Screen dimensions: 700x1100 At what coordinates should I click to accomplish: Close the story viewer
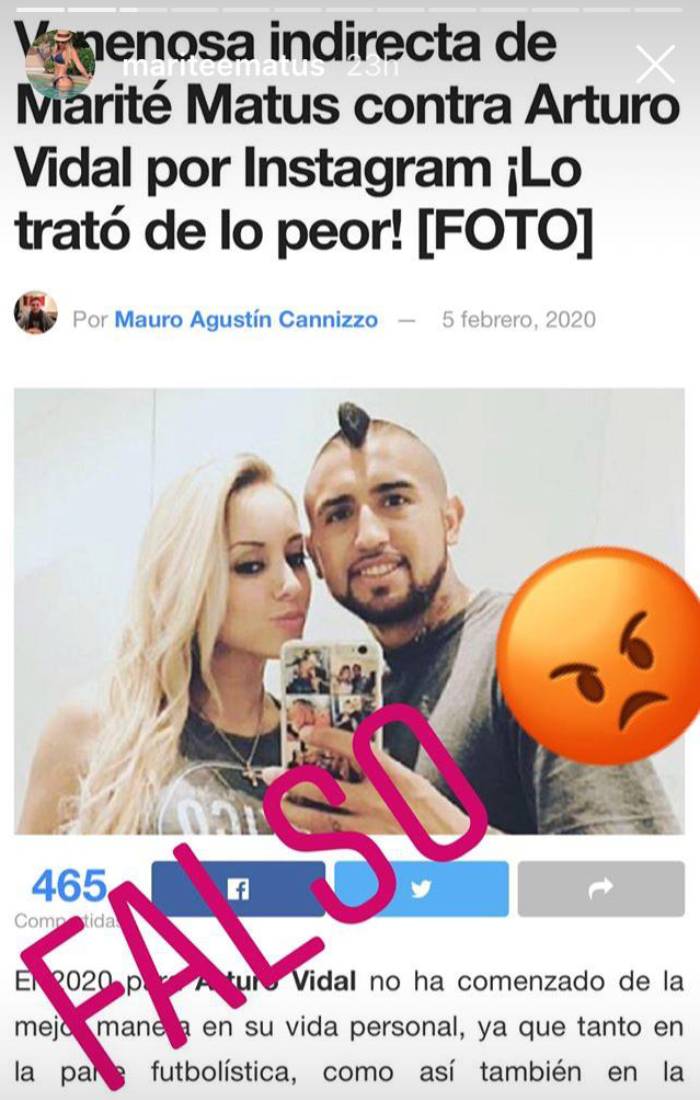[655, 64]
